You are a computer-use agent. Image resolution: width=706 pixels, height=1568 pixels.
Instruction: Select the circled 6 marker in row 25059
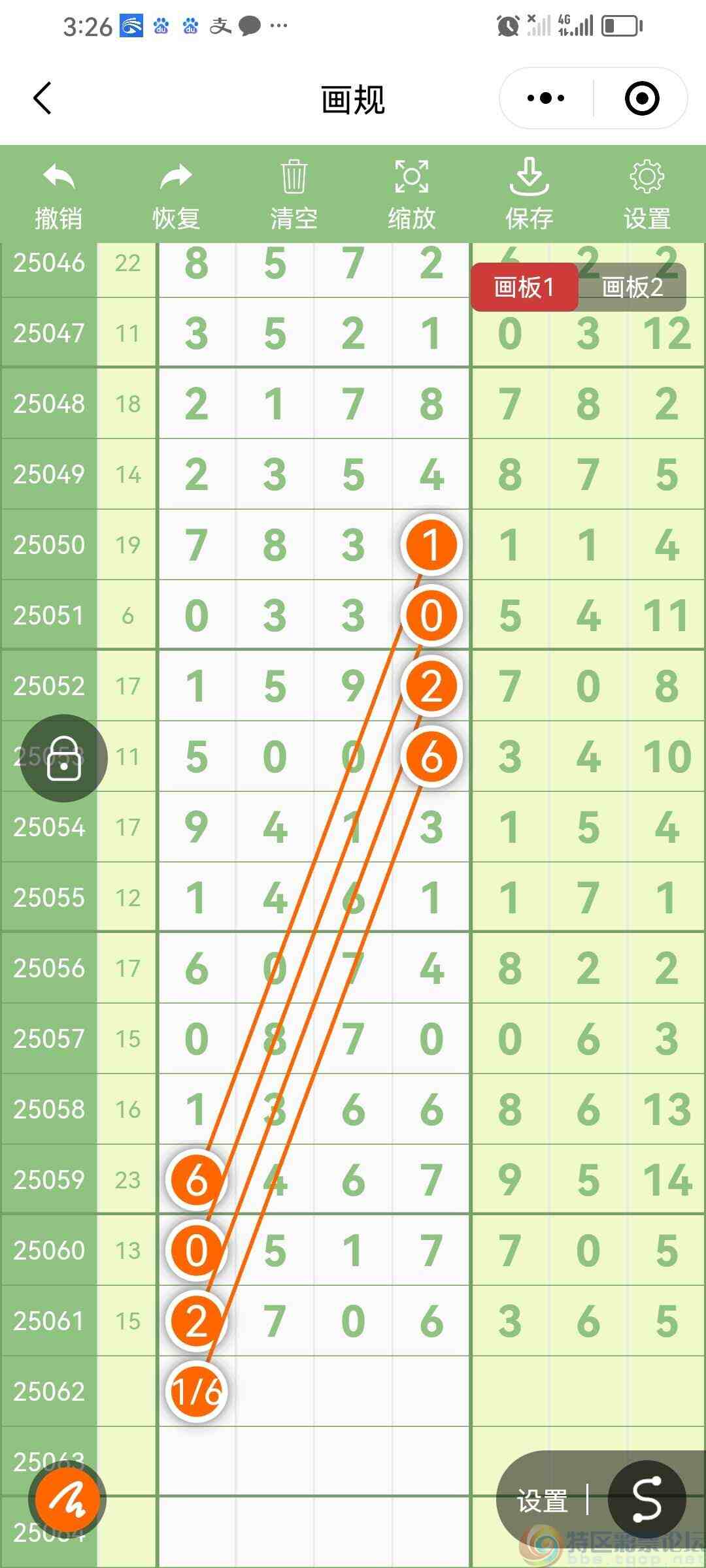coord(195,1180)
